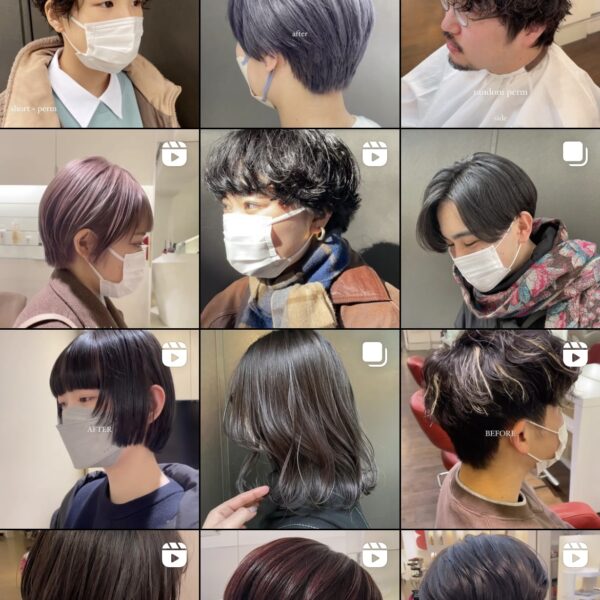Open the long highlighted hair carousel post
Viewport: 600px width, 600px height.
(299, 430)
